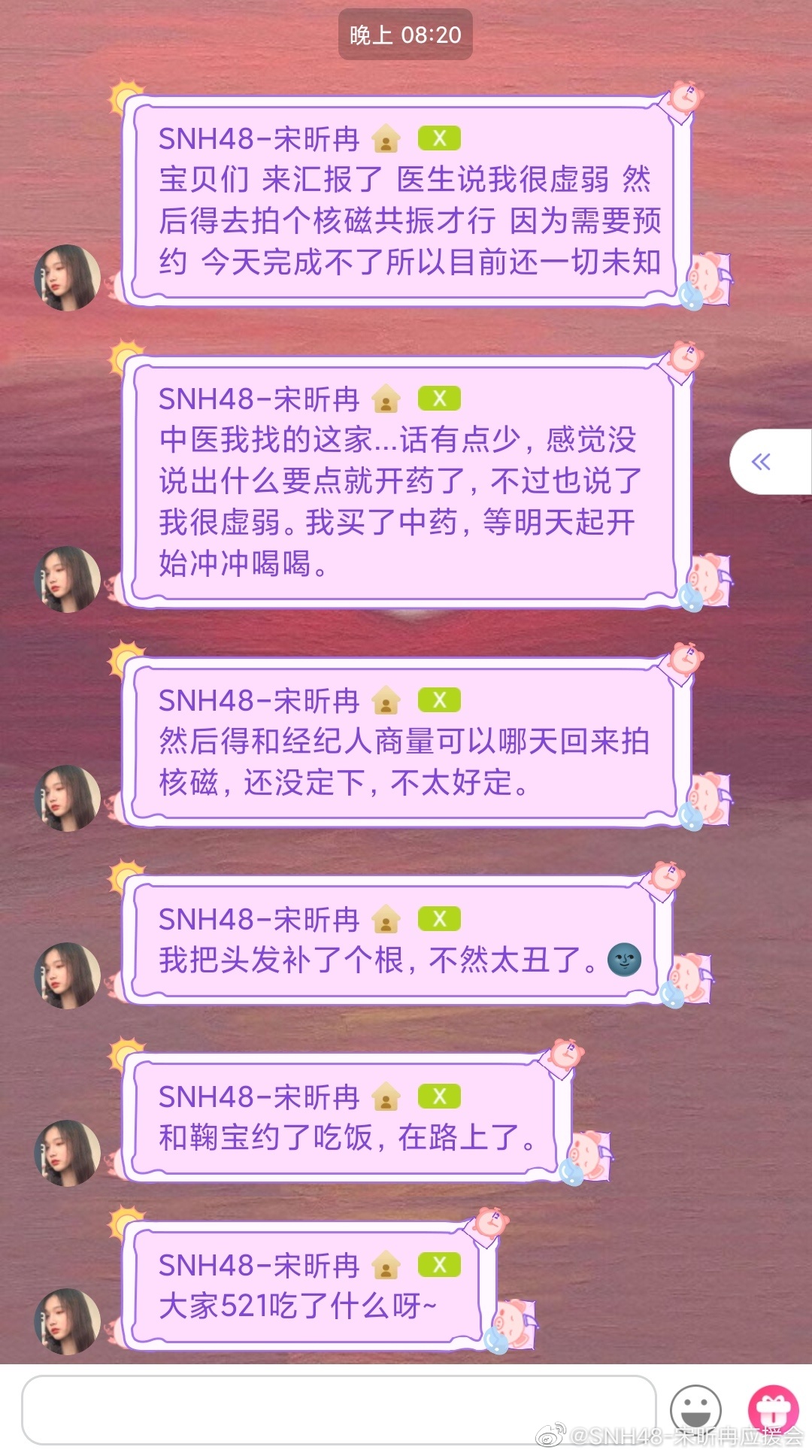Open avatar beside the 鞠宝 message
Image resolution: width=812 pixels, height=1456 pixels.
tap(68, 1153)
